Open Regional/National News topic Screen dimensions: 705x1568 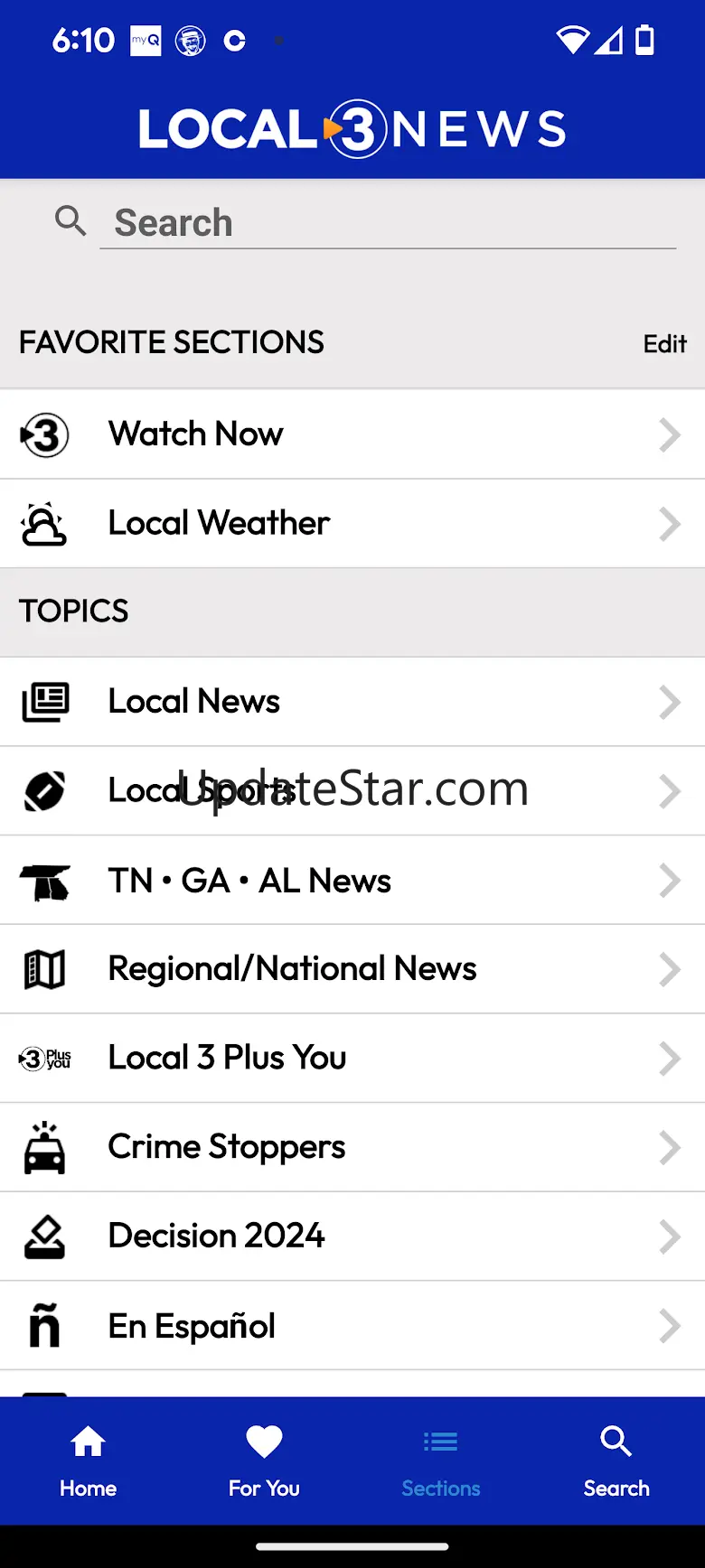[x=352, y=969]
